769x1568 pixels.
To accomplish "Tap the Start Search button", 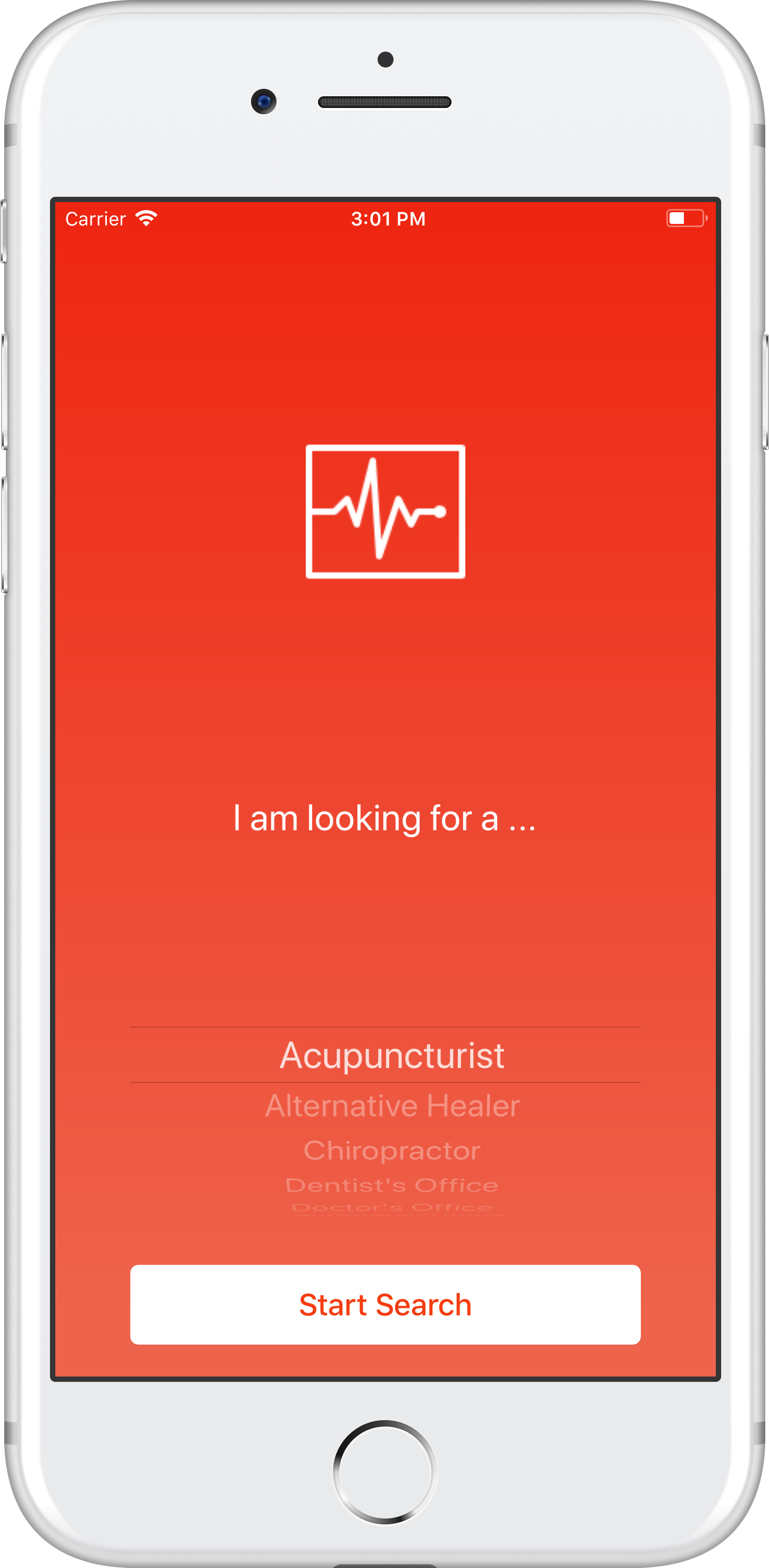I will click(x=385, y=1304).
